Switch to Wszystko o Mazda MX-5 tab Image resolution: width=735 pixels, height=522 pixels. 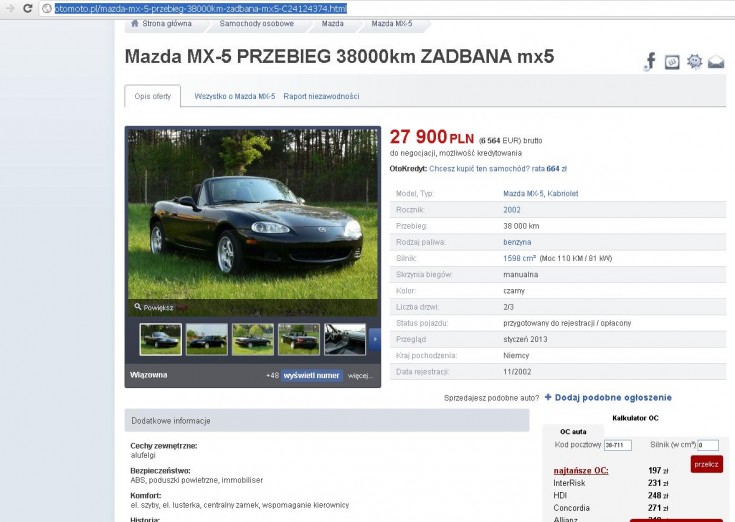tap(235, 97)
